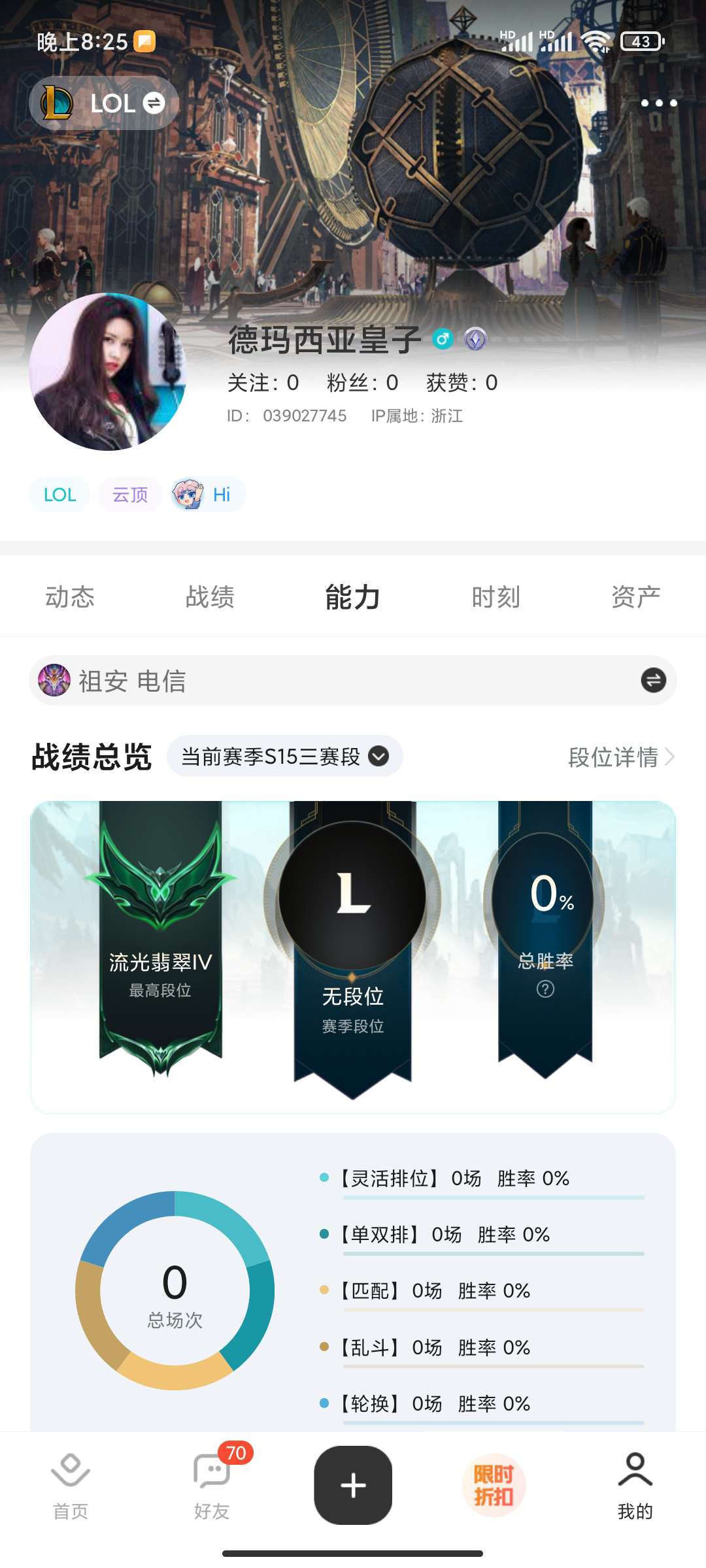
Task: Open the 关注 following list
Action: 263,383
